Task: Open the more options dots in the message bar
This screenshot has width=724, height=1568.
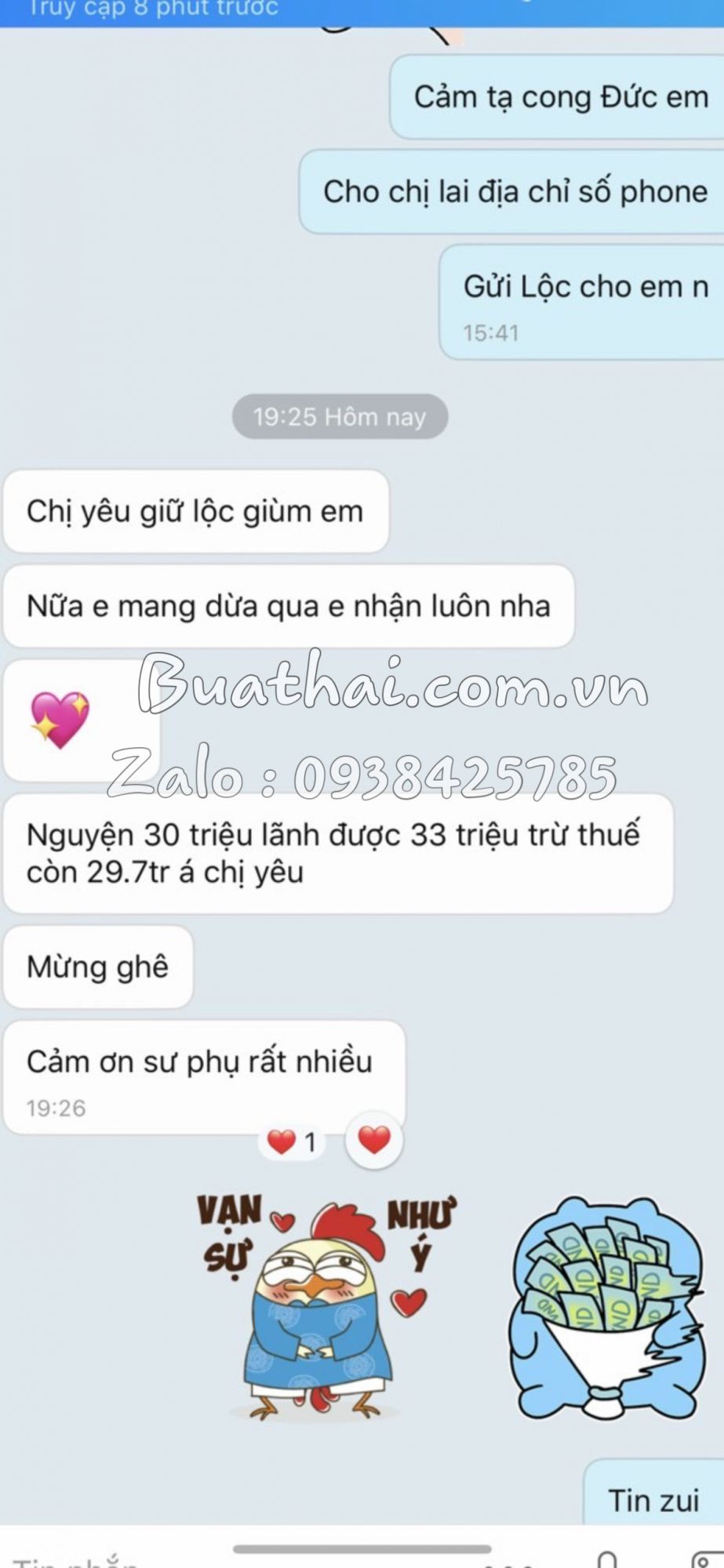Action: pos(509,1563)
